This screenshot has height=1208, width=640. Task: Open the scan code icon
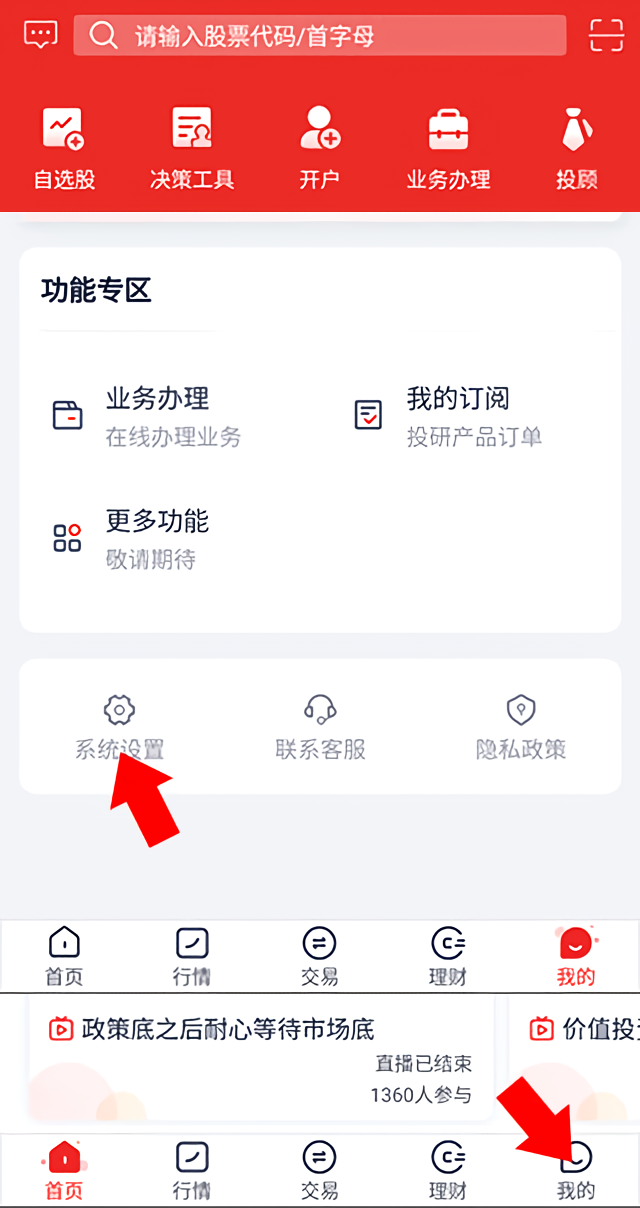point(606,36)
